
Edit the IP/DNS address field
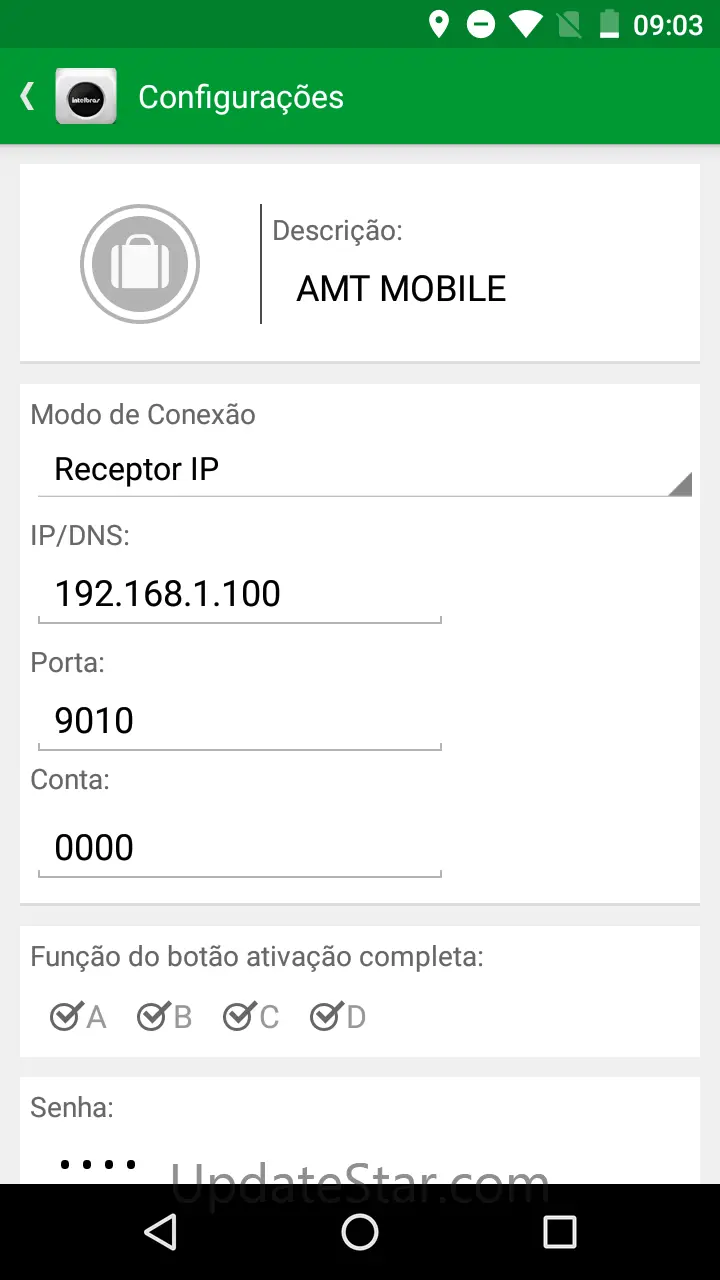(x=239, y=594)
